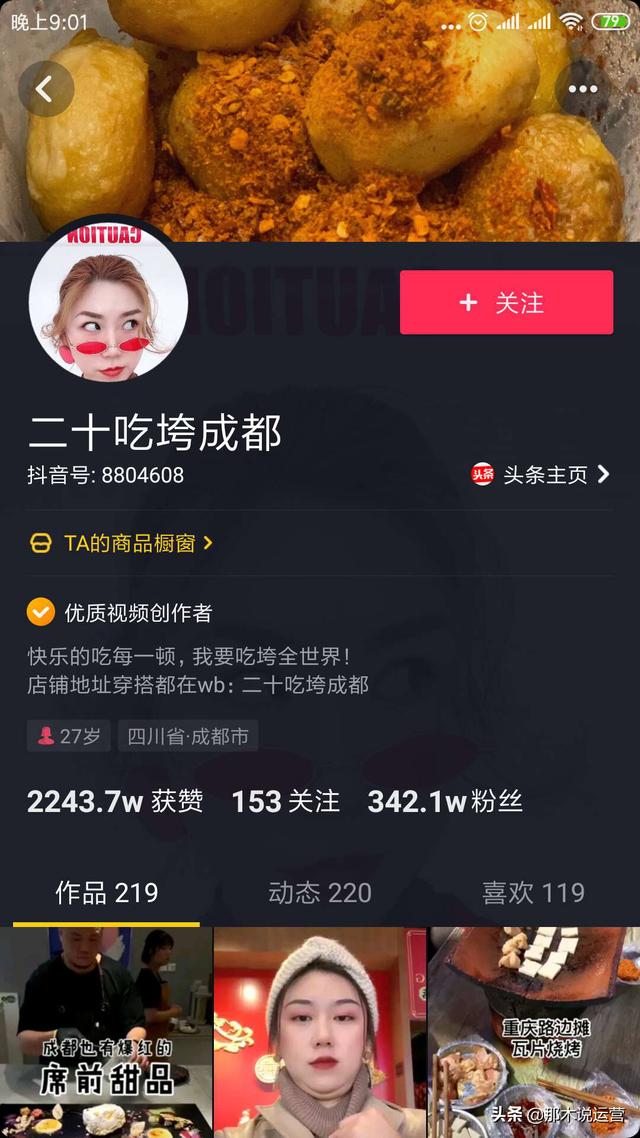Open TA的商品橱窗 shop window
The width and height of the screenshot is (640, 1138).
click(121, 543)
